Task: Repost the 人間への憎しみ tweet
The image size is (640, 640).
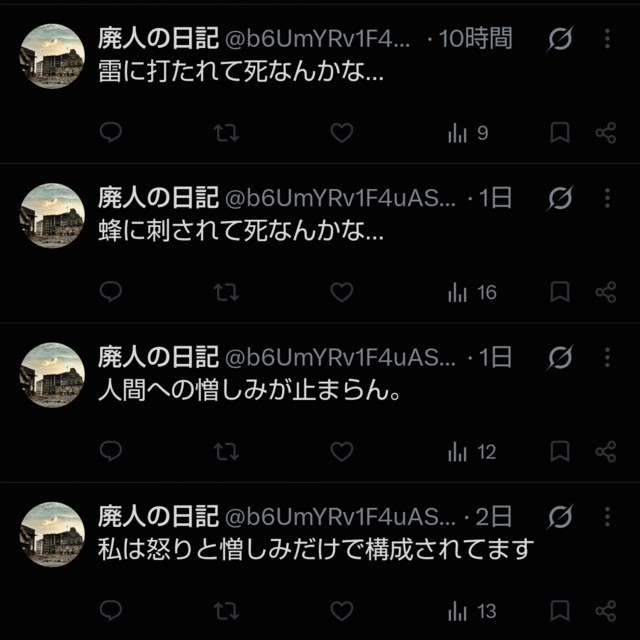Action: point(227,452)
